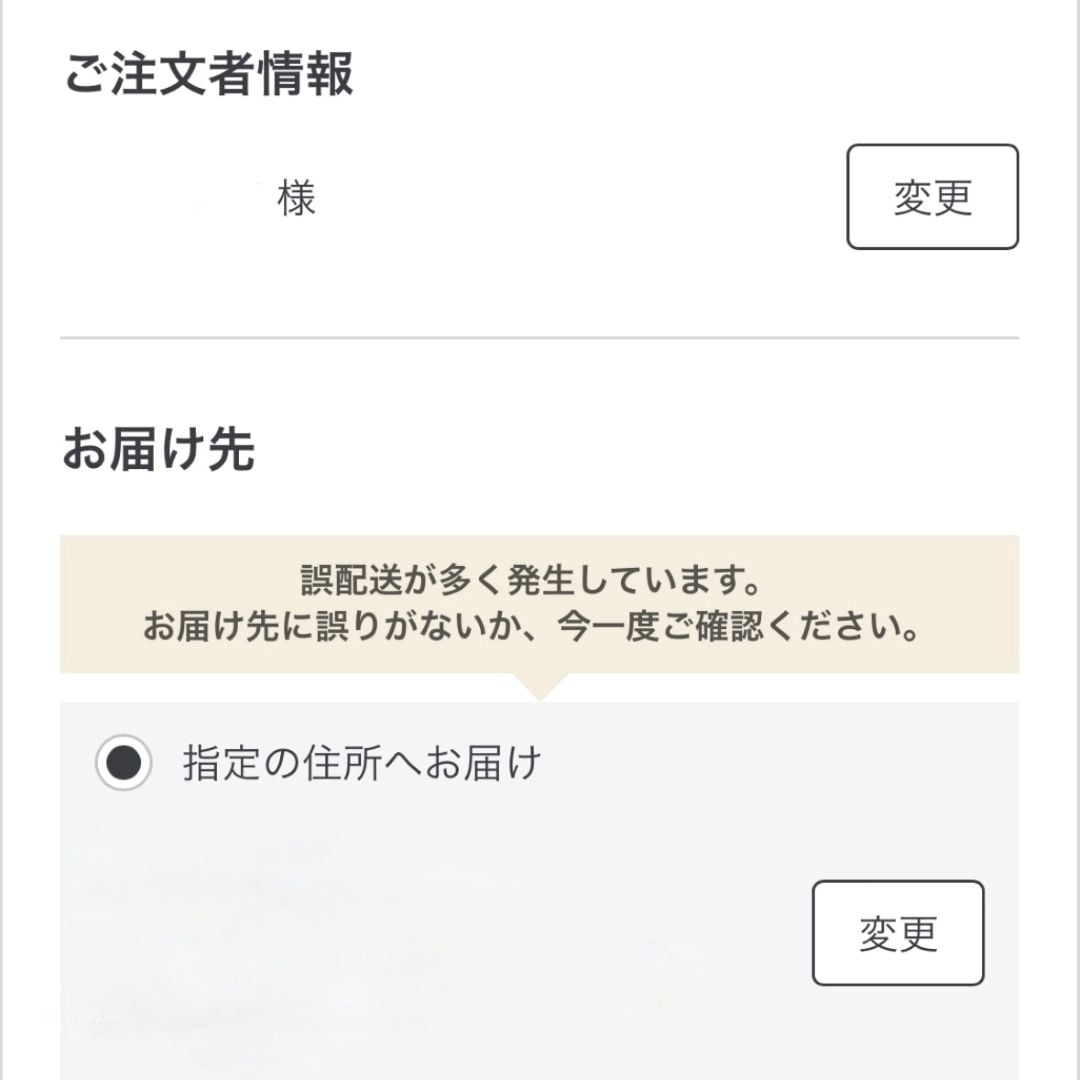The height and width of the screenshot is (1080, 1080).
Task: Select 指定の住所へお届け radio option
Action: 124,764
